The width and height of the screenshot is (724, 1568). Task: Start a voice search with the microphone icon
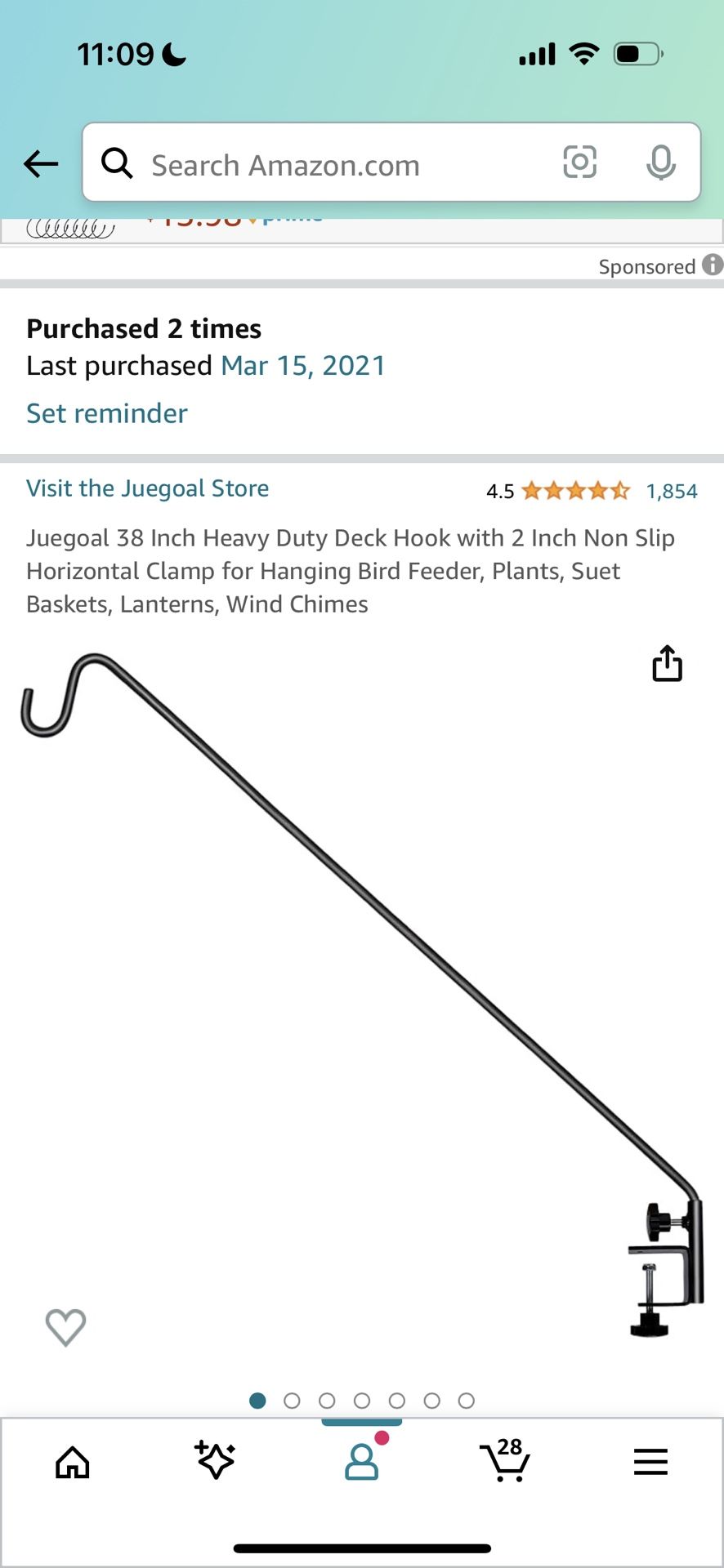pos(662,163)
